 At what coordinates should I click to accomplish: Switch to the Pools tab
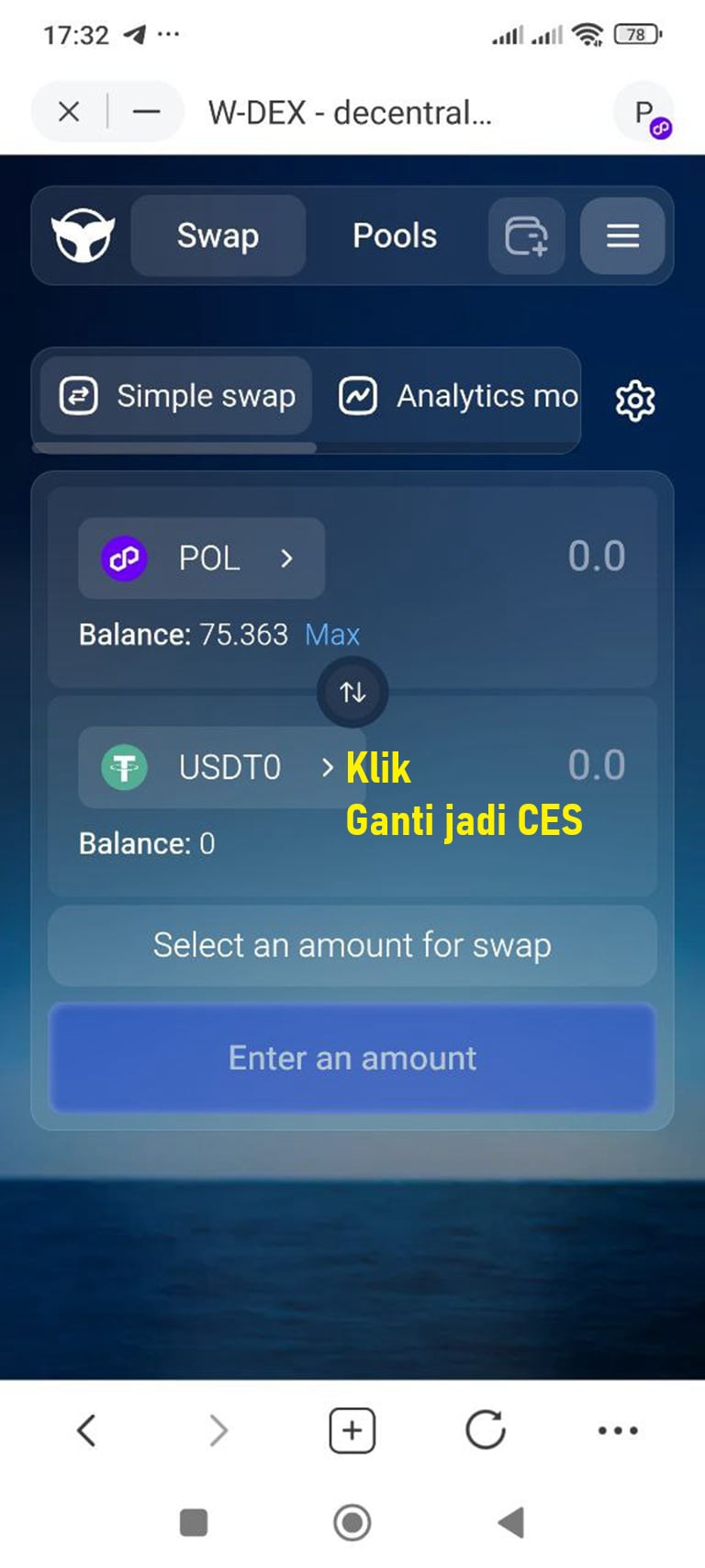point(395,236)
